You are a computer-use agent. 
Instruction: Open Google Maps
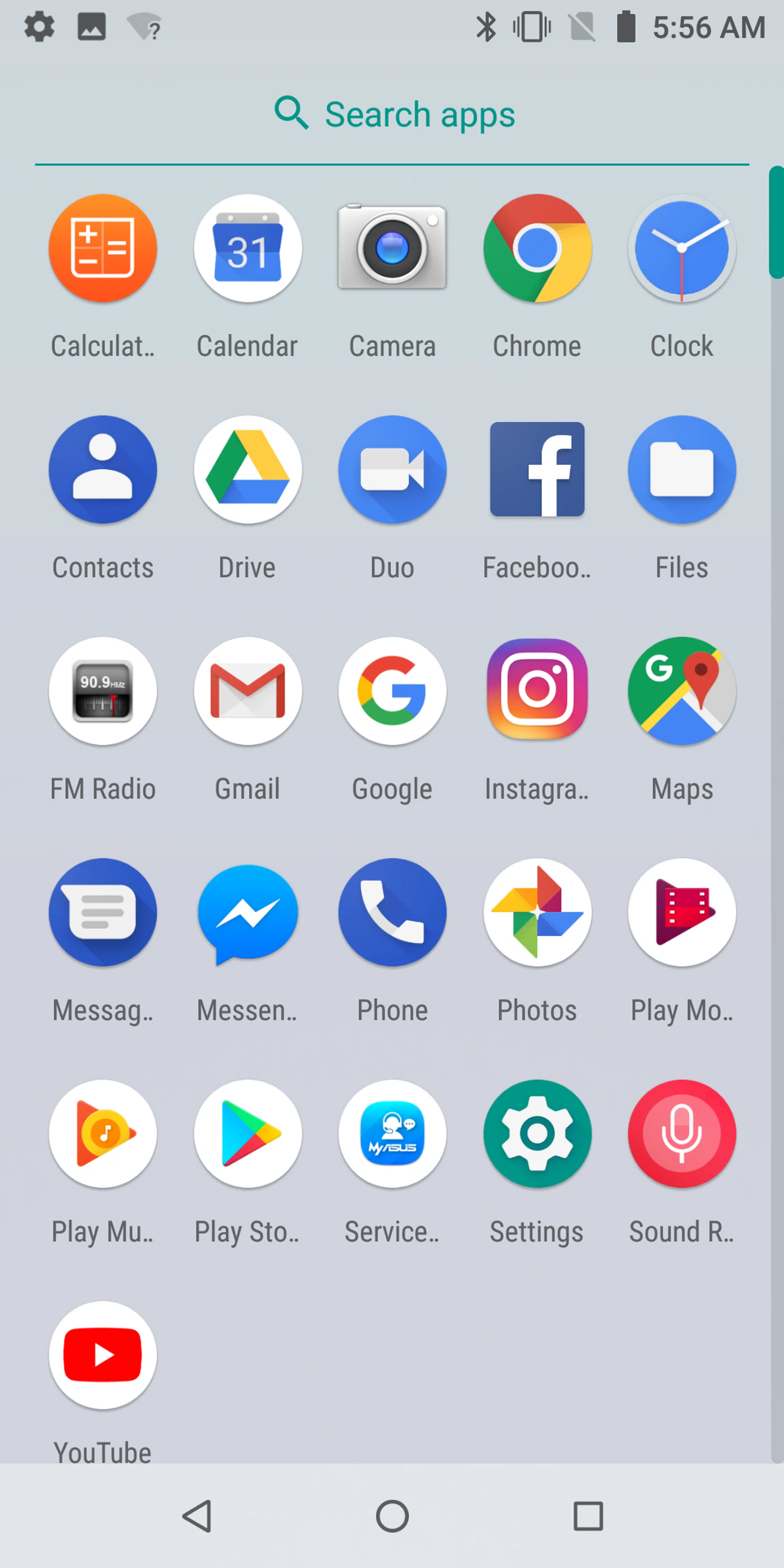[x=681, y=691]
